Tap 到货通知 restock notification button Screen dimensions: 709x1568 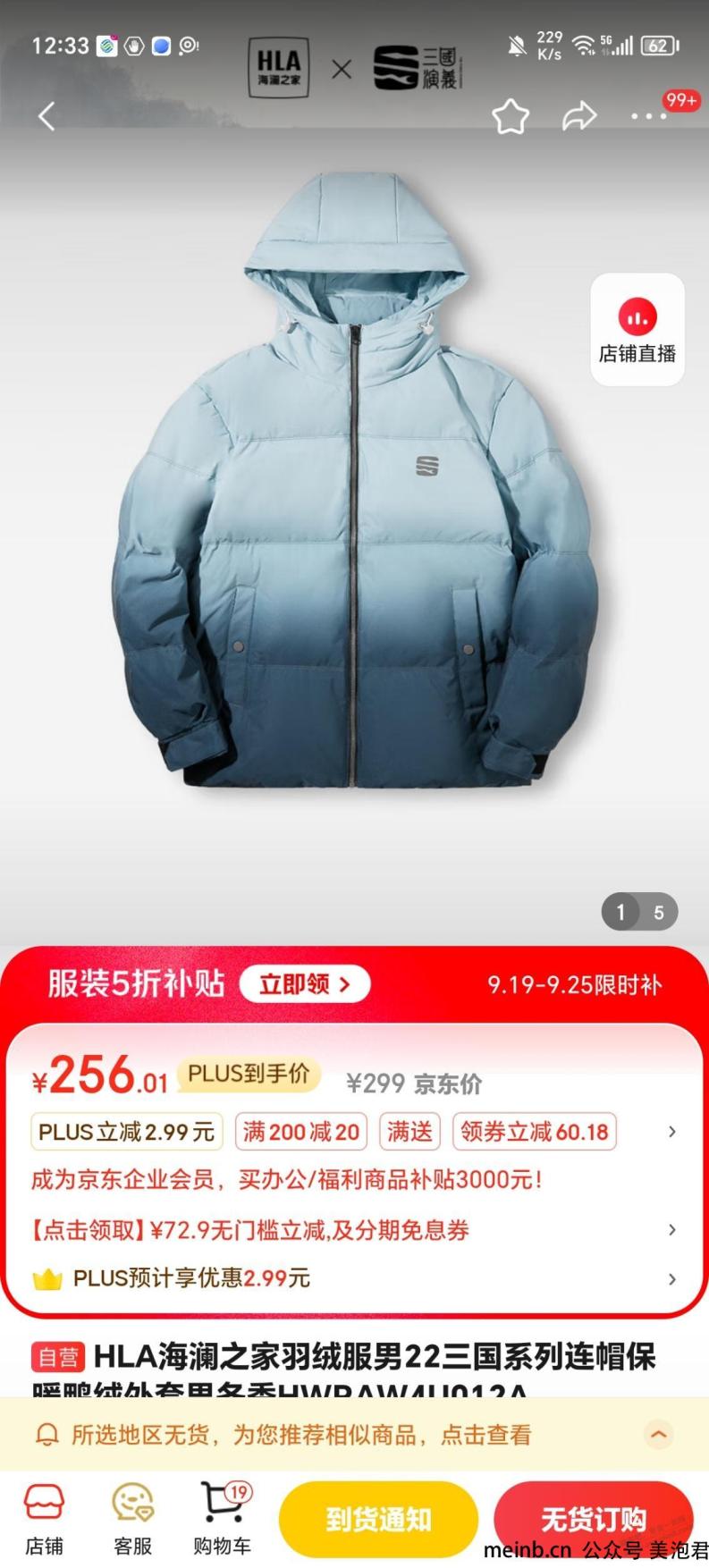coord(378,1519)
